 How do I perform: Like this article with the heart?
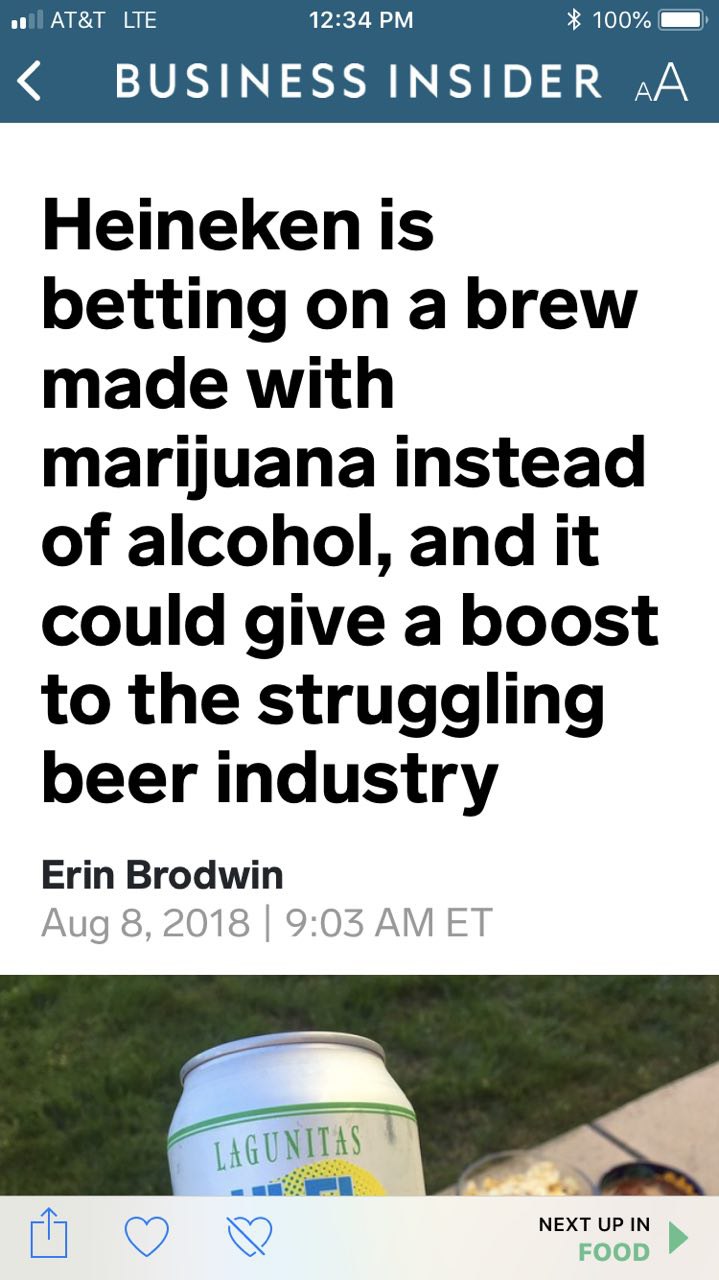[x=146, y=1237]
